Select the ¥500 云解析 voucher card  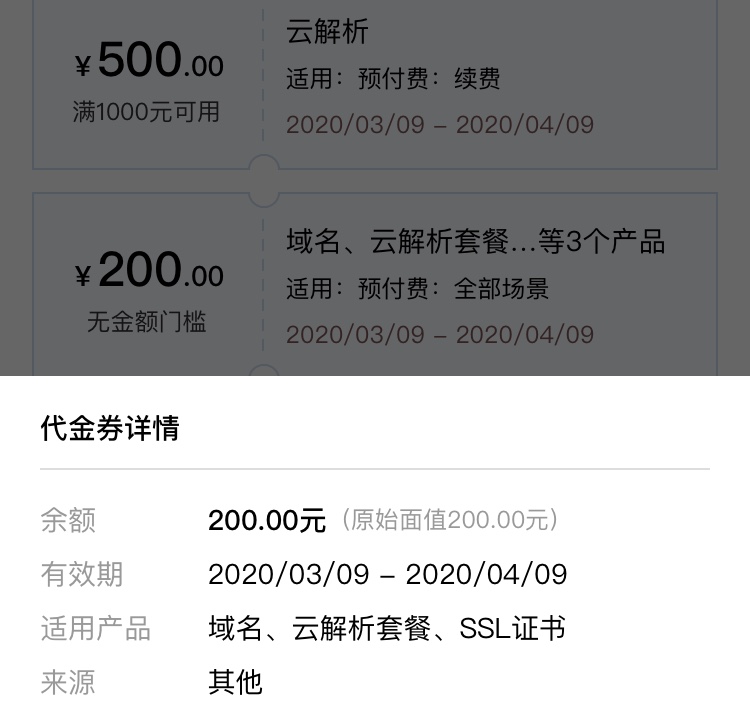[x=375, y=82]
